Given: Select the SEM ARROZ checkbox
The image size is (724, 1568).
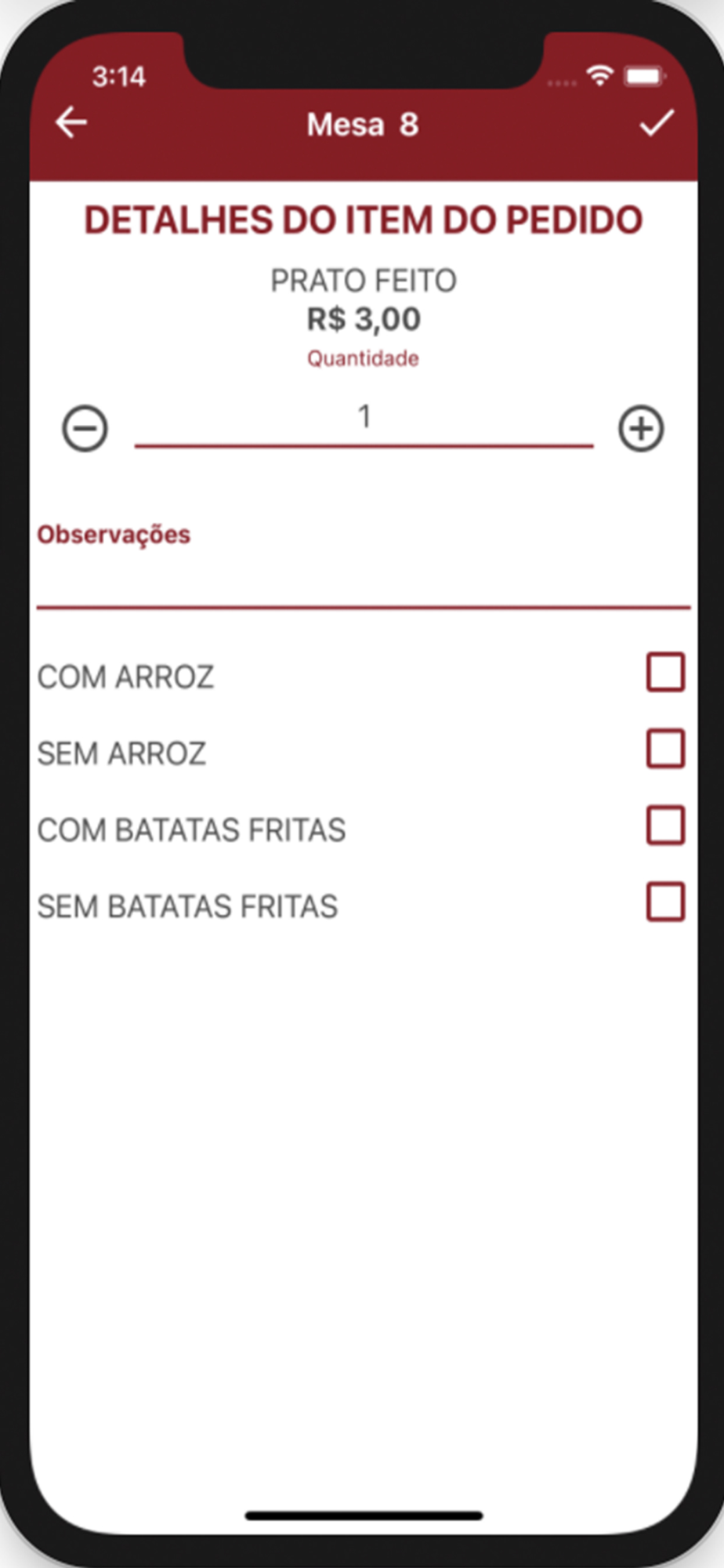Looking at the screenshot, I should 665,749.
